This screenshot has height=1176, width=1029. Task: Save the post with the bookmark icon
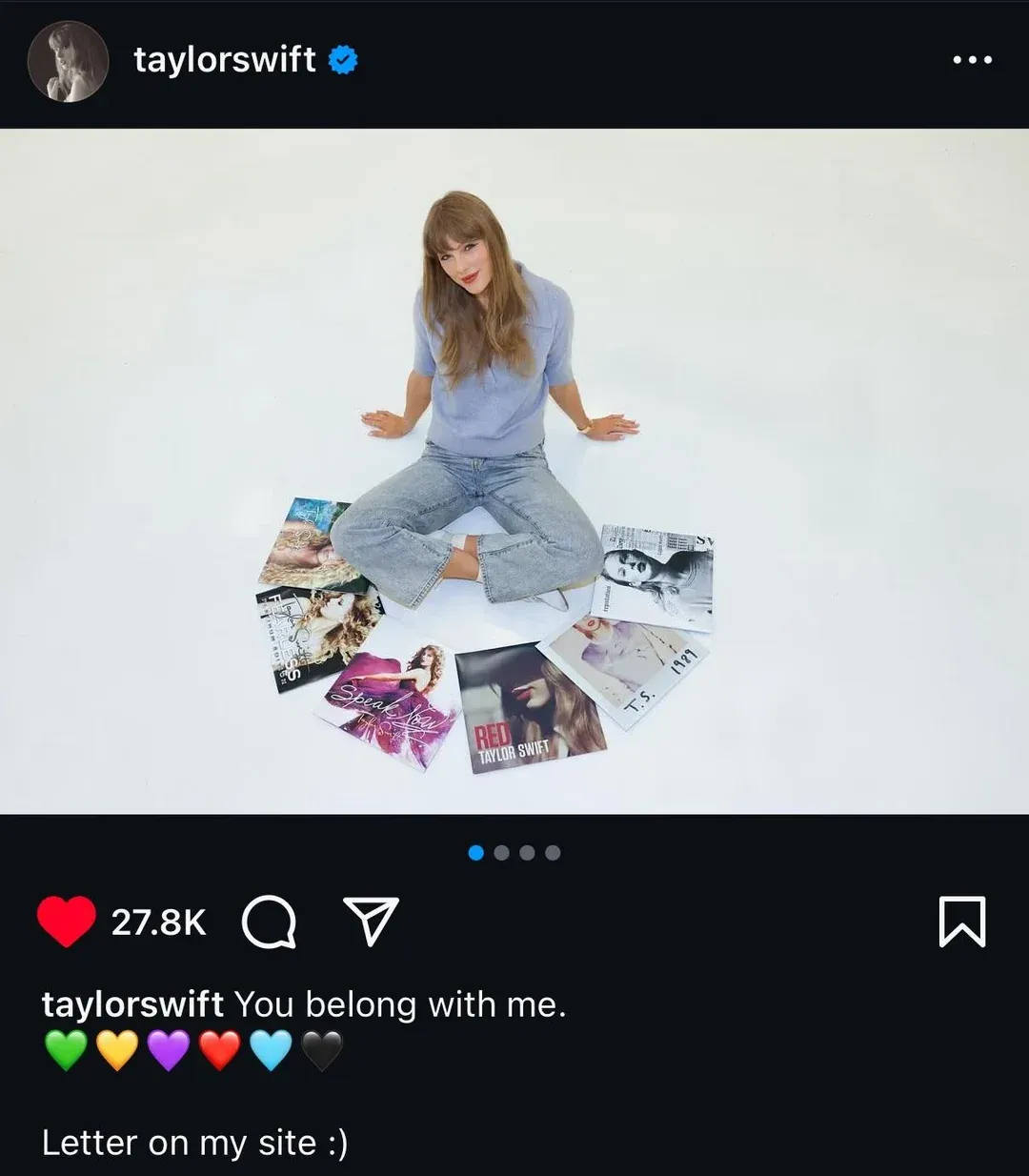[x=961, y=922]
